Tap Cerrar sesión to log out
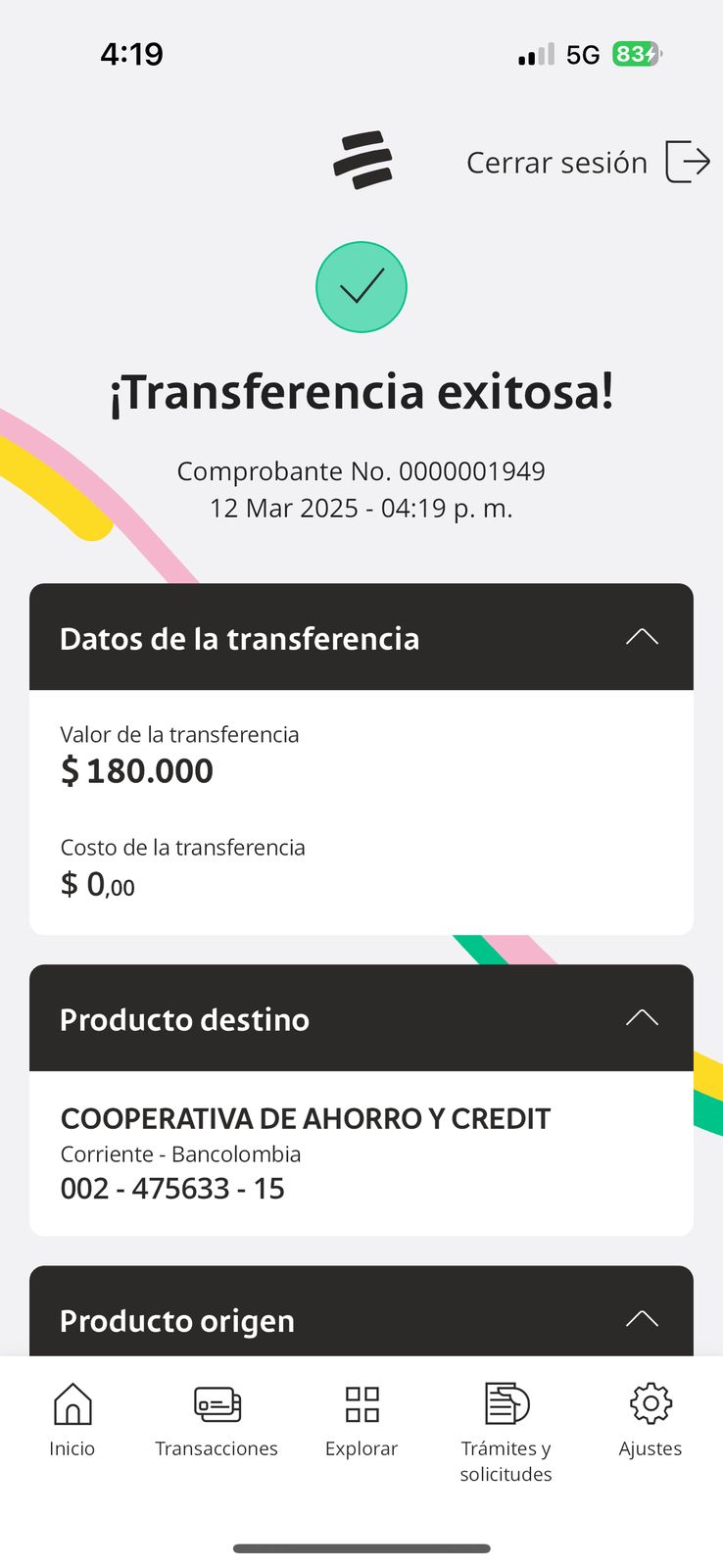The width and height of the screenshot is (723, 1568). click(x=587, y=162)
